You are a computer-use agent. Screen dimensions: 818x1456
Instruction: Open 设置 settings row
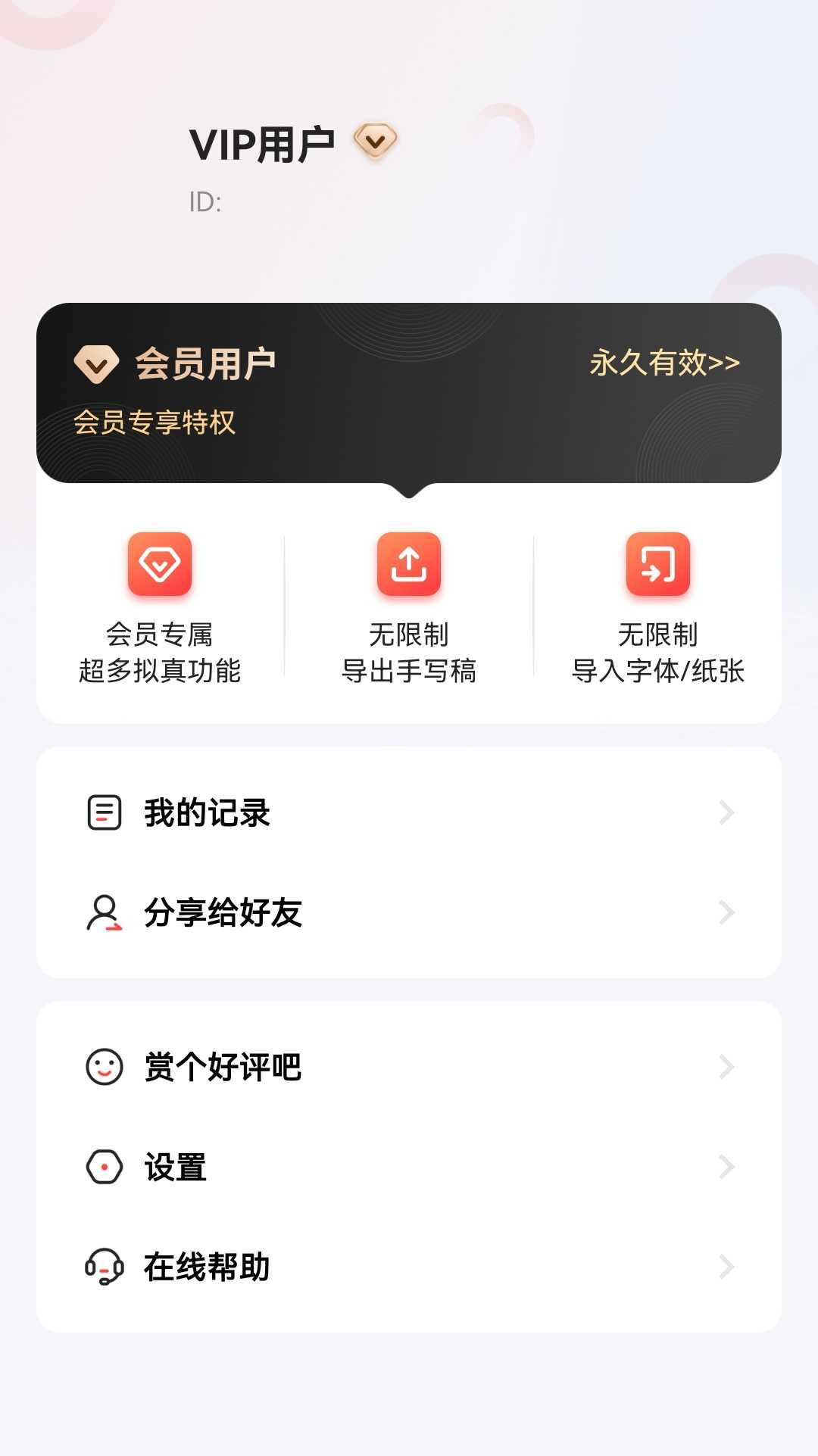pos(409,1167)
